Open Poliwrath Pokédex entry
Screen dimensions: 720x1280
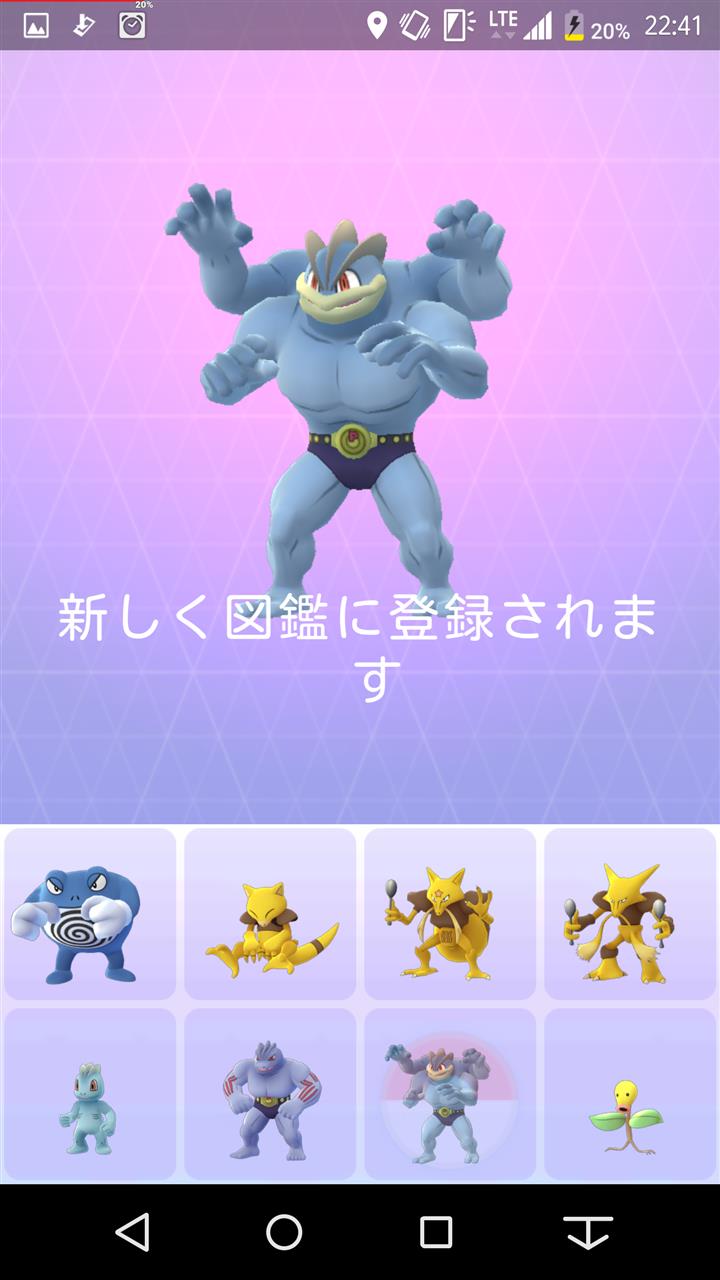coord(90,914)
